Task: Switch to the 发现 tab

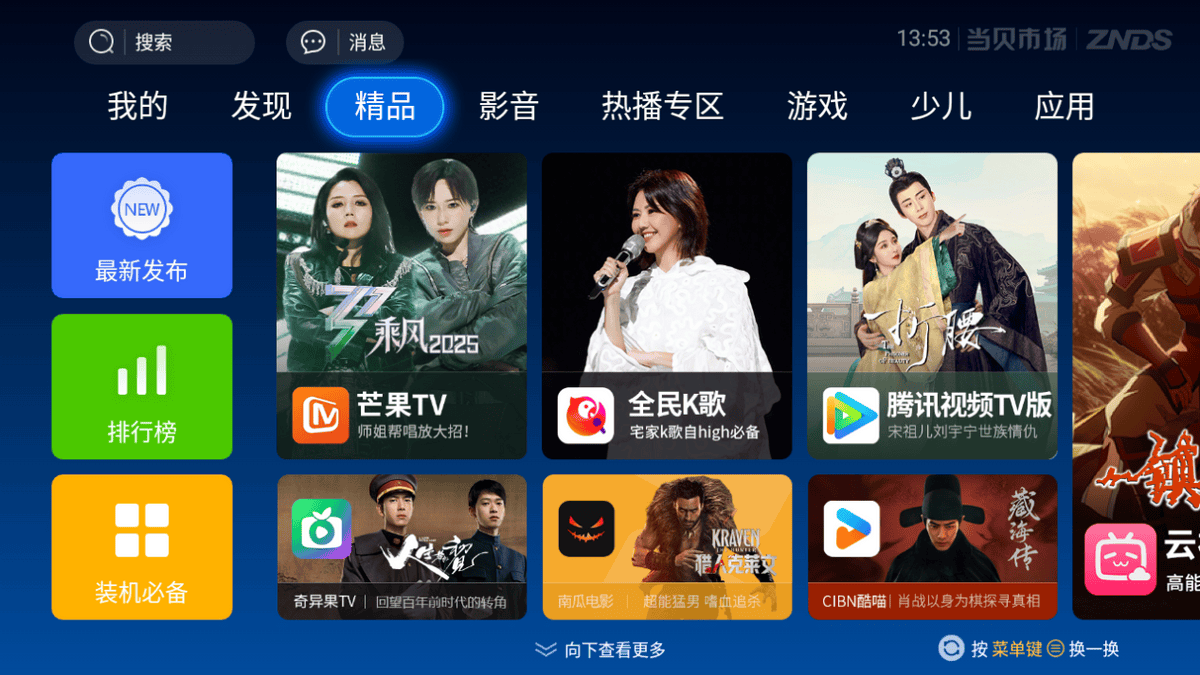Action: 261,106
